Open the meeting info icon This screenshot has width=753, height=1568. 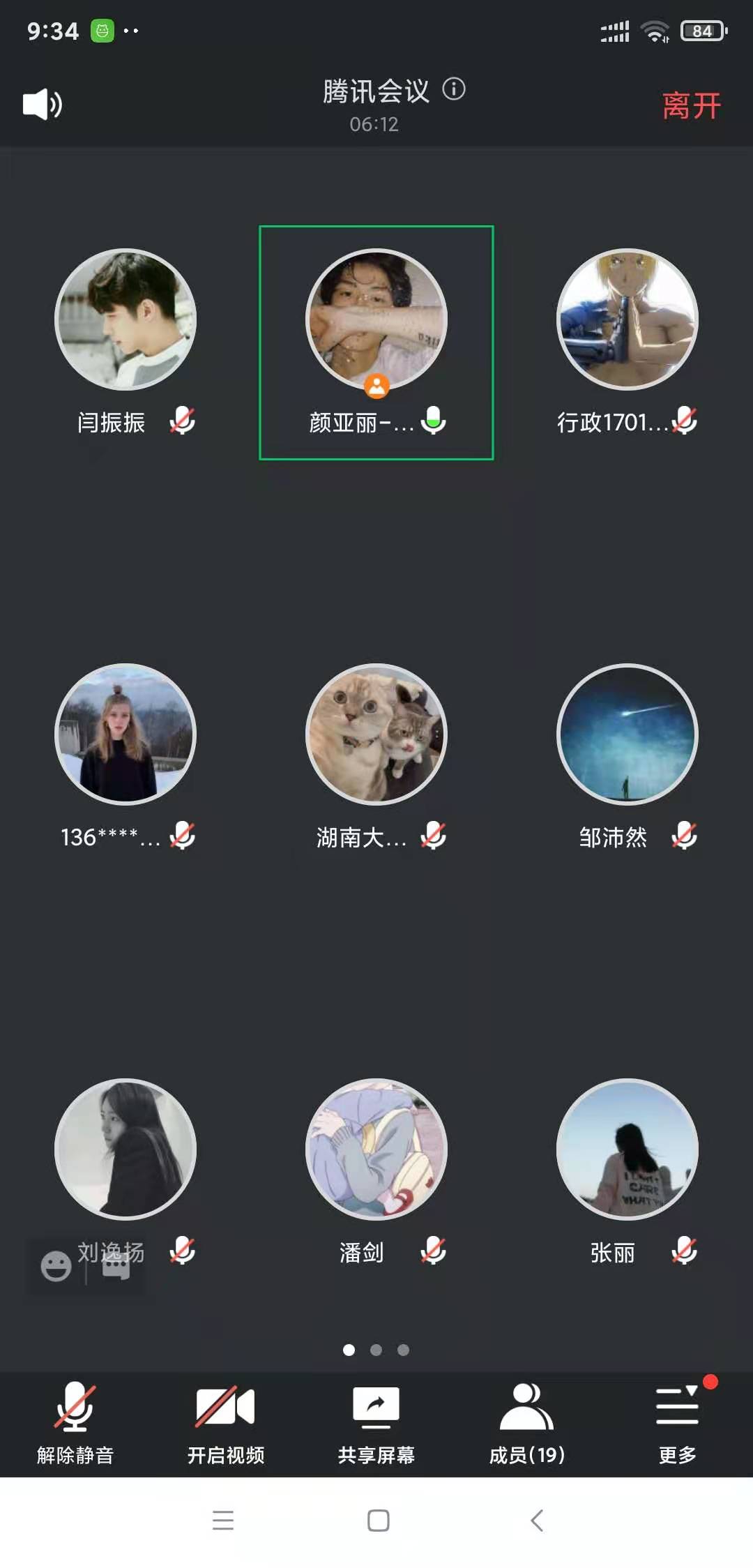(x=454, y=89)
